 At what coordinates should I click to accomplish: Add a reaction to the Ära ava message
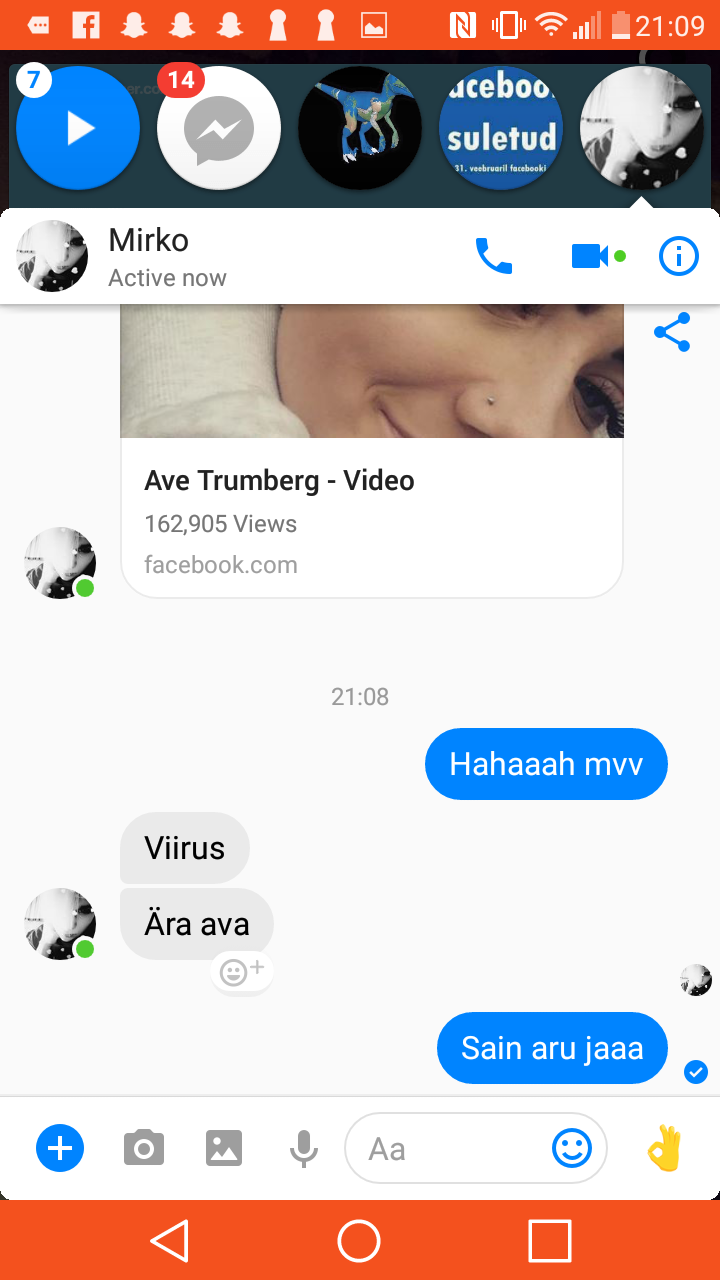242,972
